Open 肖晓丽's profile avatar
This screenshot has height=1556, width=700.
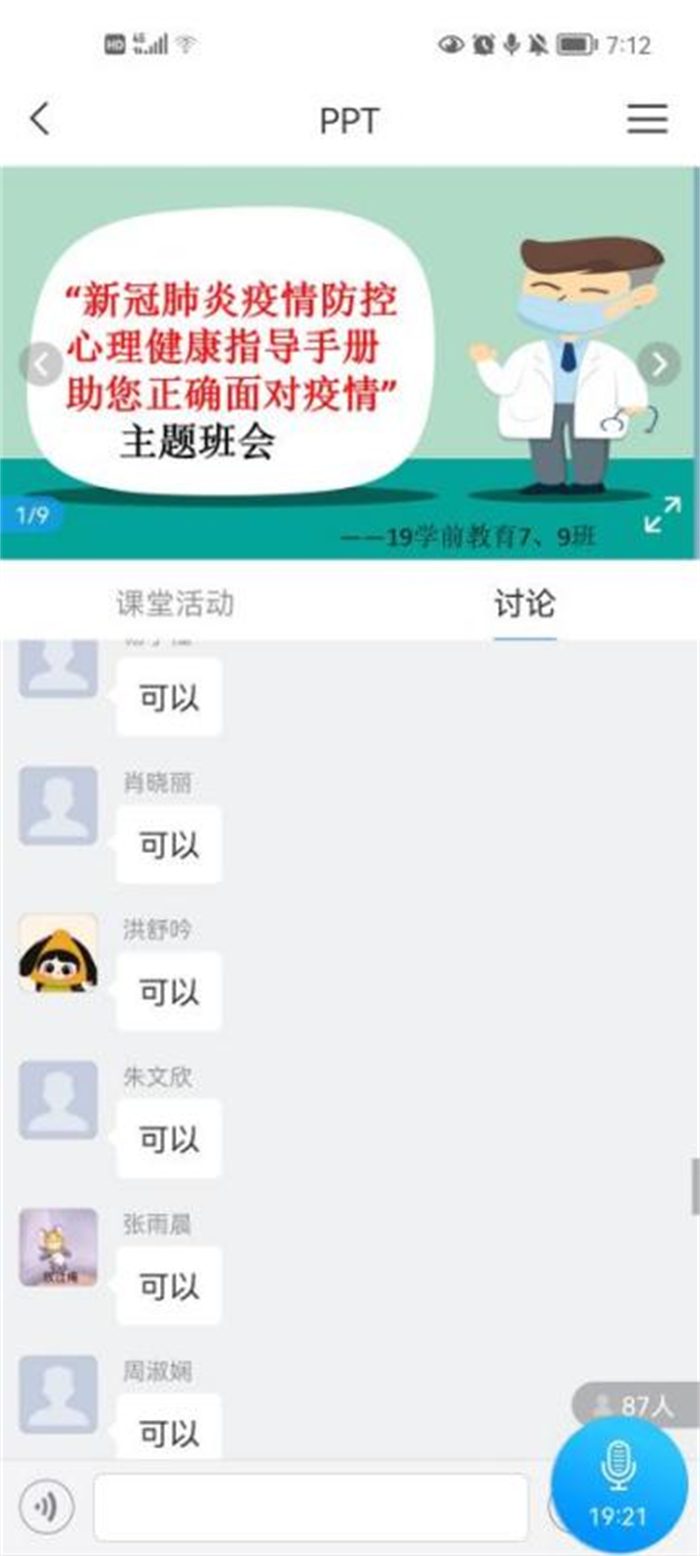59,805
